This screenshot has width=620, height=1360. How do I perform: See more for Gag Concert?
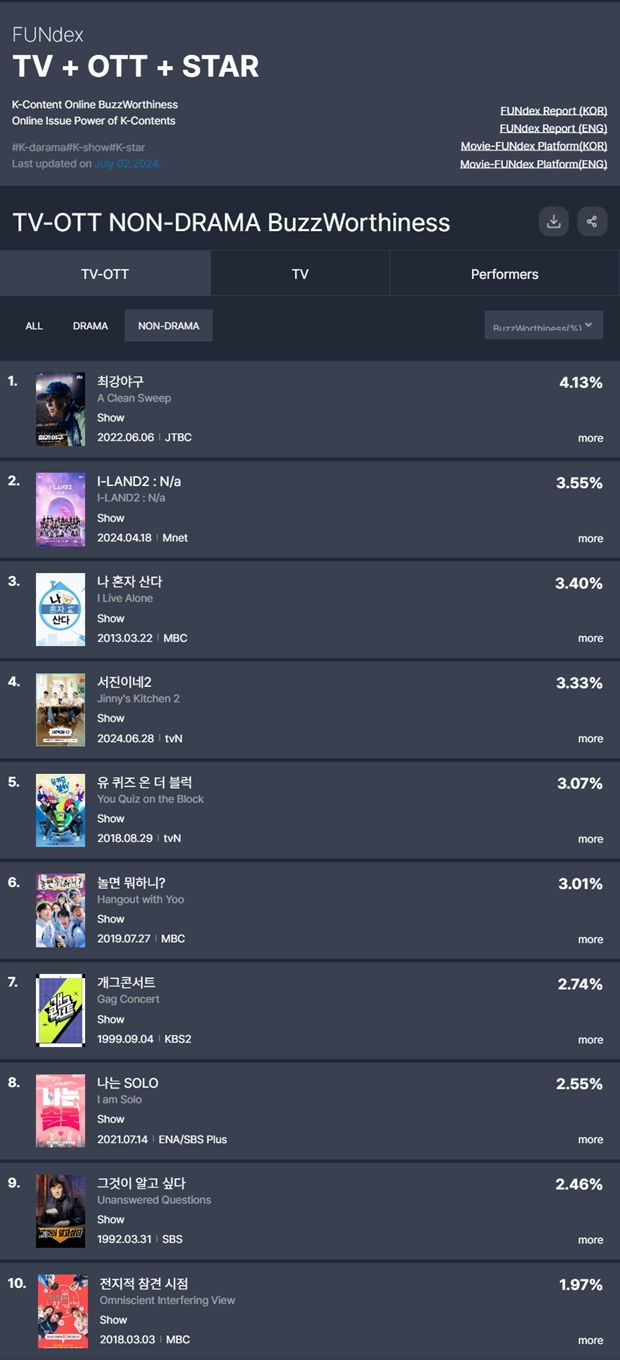pyautogui.click(x=590, y=1040)
